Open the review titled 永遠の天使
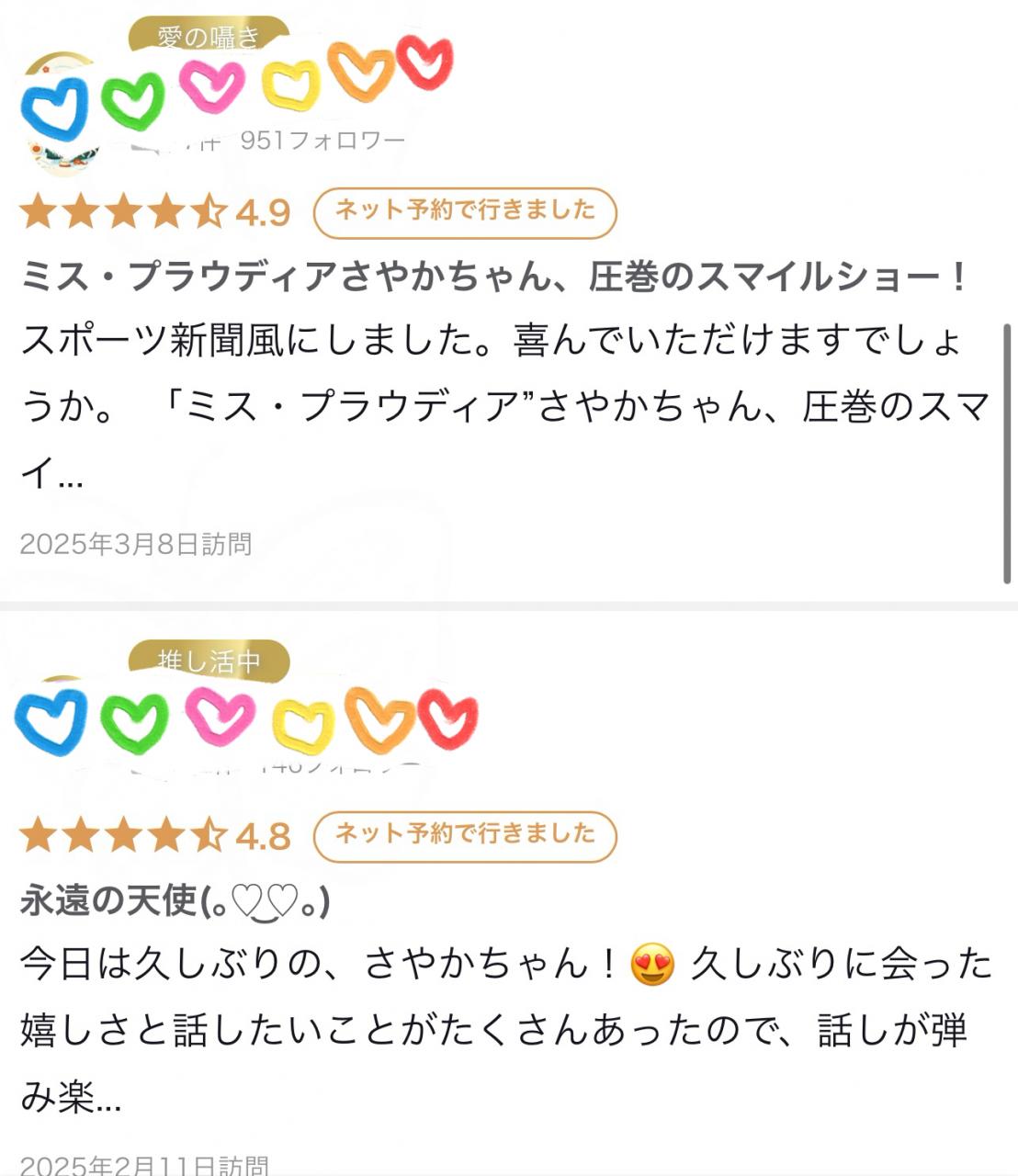Screen dimensions: 1018x1176 pos(175,901)
